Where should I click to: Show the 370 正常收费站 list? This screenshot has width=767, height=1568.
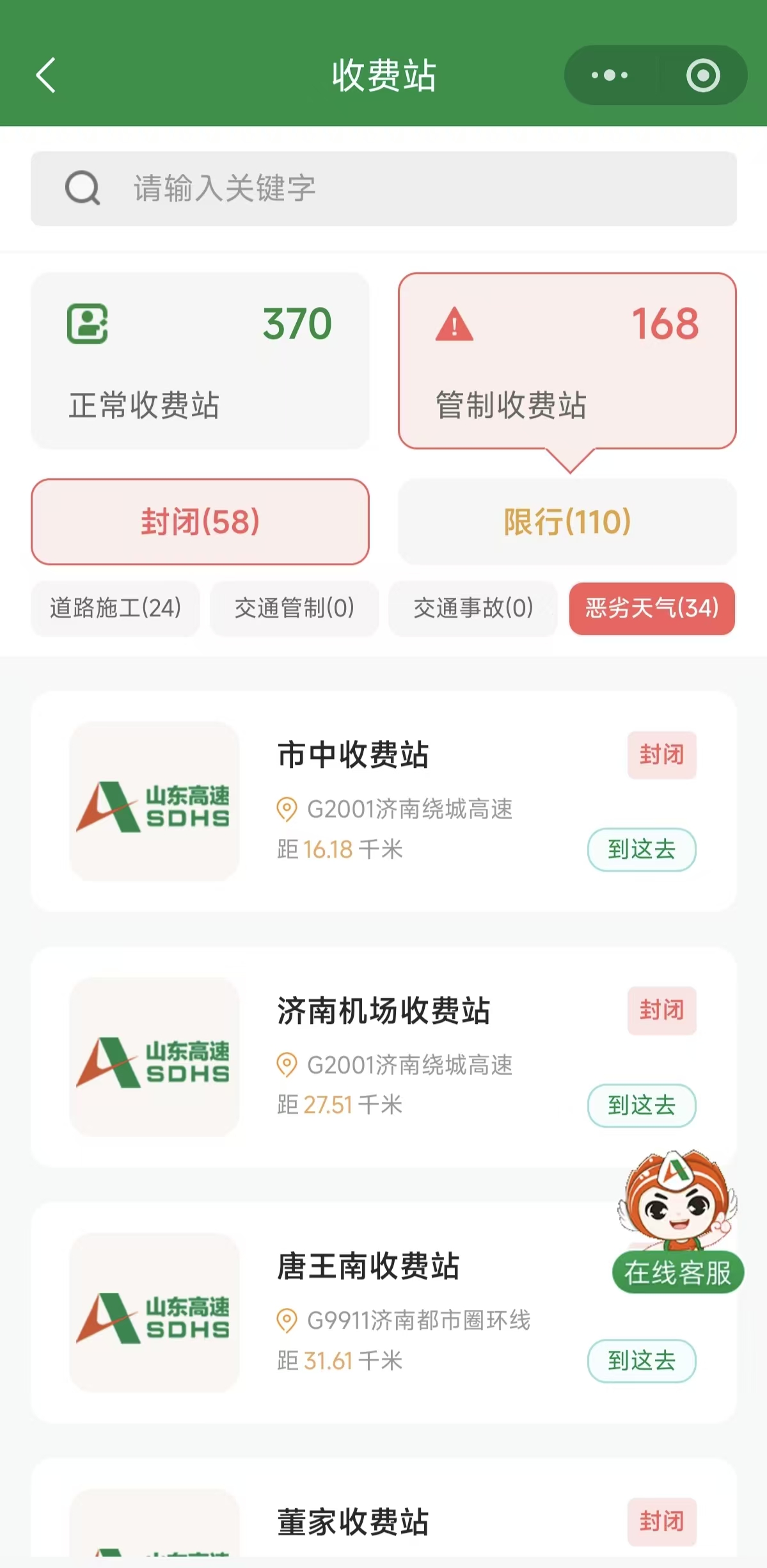pyautogui.click(x=200, y=361)
